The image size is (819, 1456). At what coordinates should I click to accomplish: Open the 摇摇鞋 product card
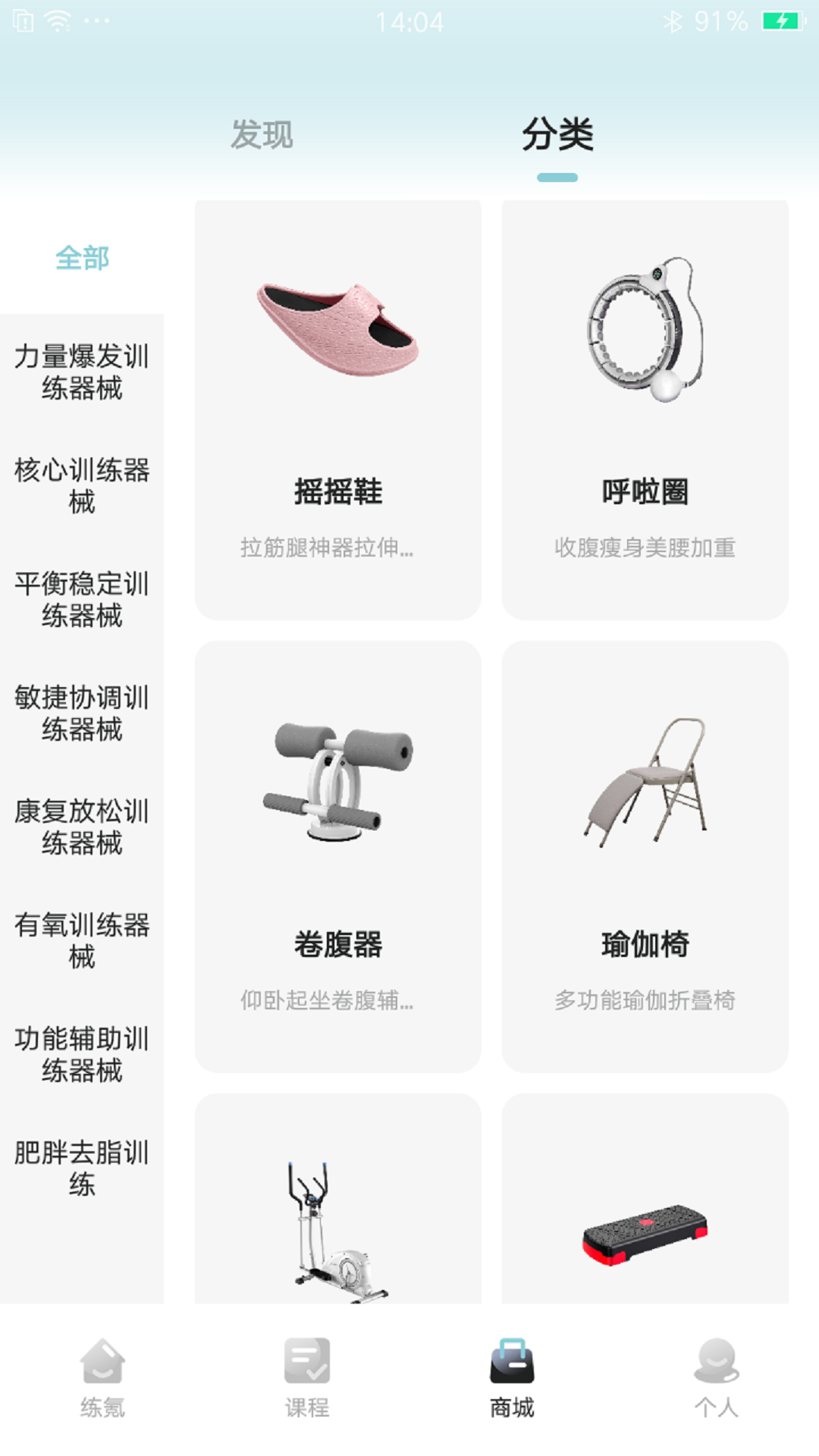(338, 409)
